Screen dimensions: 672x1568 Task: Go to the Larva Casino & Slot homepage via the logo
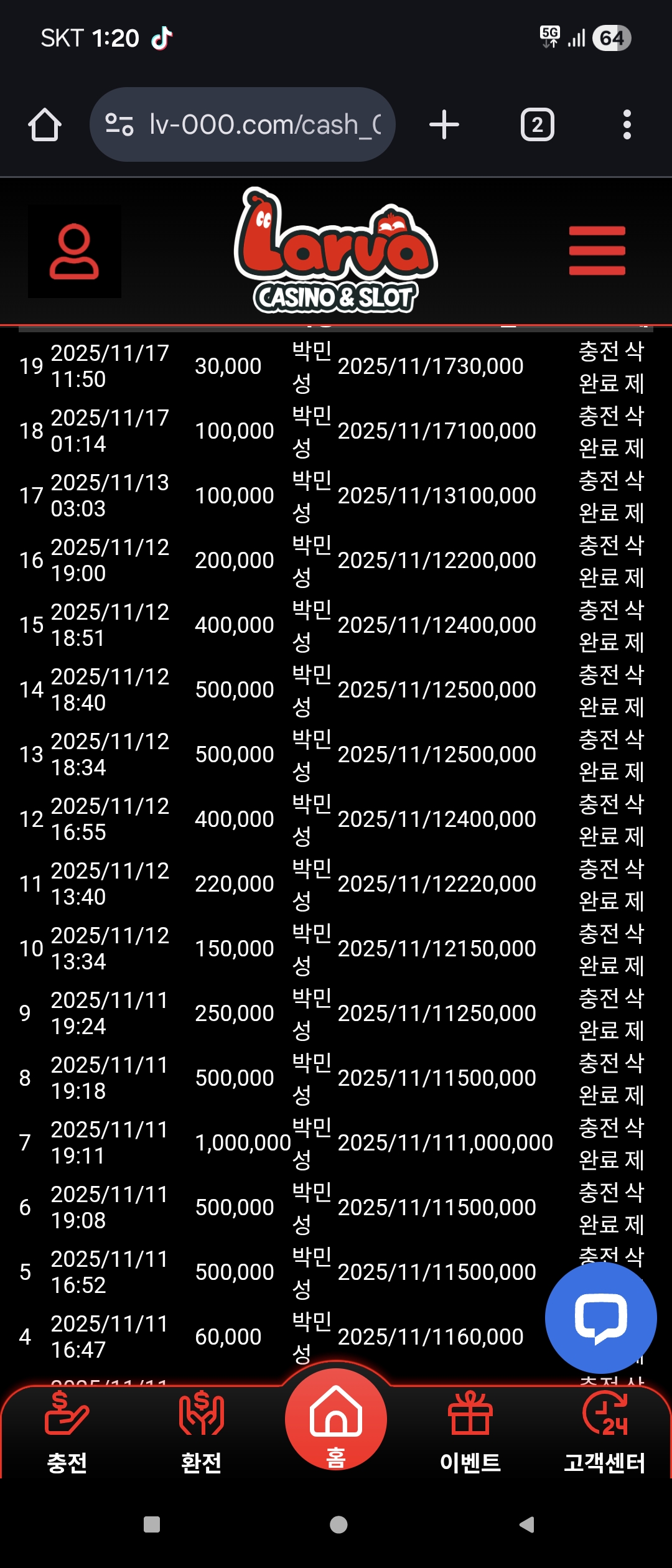(x=336, y=251)
